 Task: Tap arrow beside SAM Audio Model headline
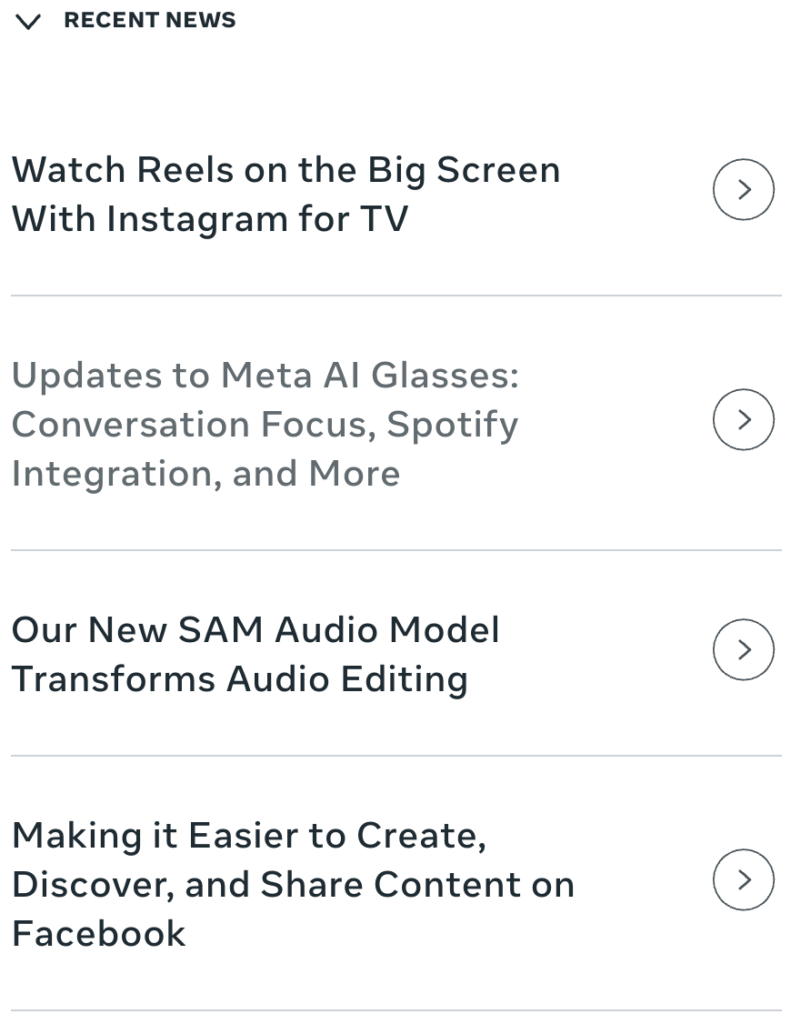[x=743, y=650]
